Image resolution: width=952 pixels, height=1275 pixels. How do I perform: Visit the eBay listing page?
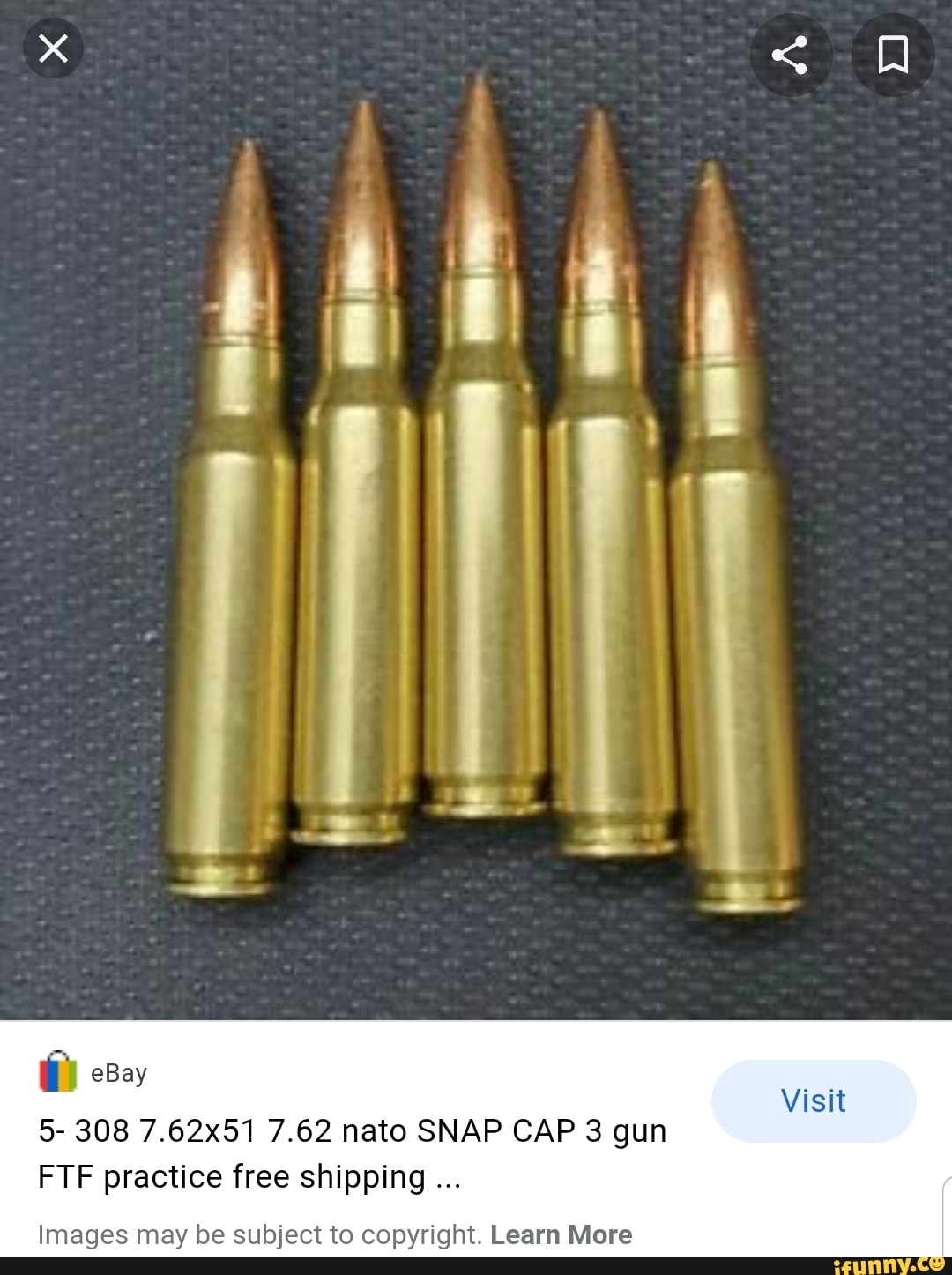coord(813,1100)
